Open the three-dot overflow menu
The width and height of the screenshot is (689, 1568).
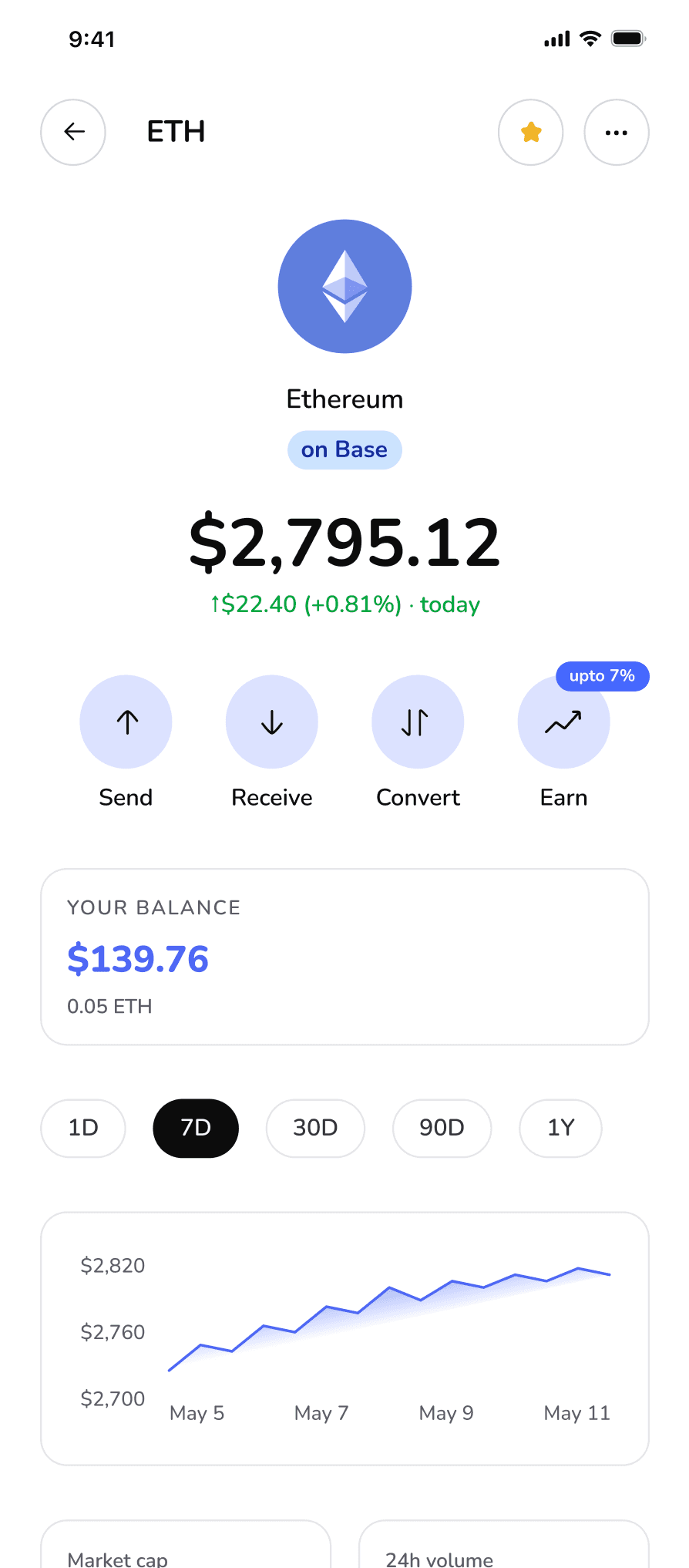617,132
